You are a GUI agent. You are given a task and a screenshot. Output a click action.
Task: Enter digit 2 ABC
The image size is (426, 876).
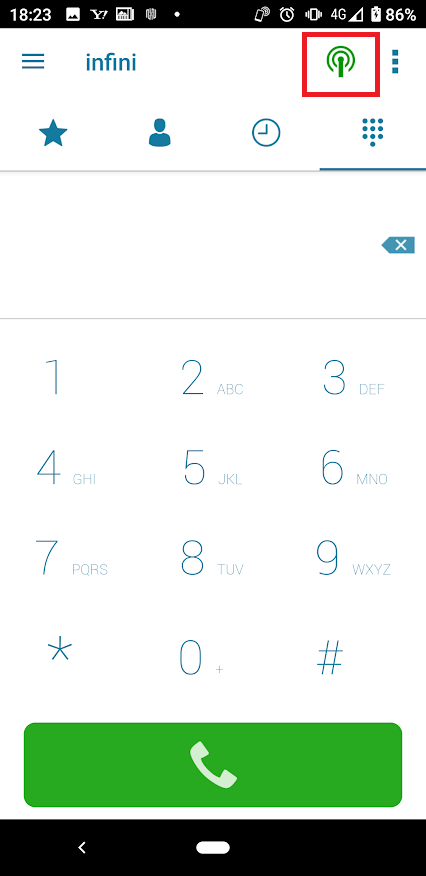point(213,377)
